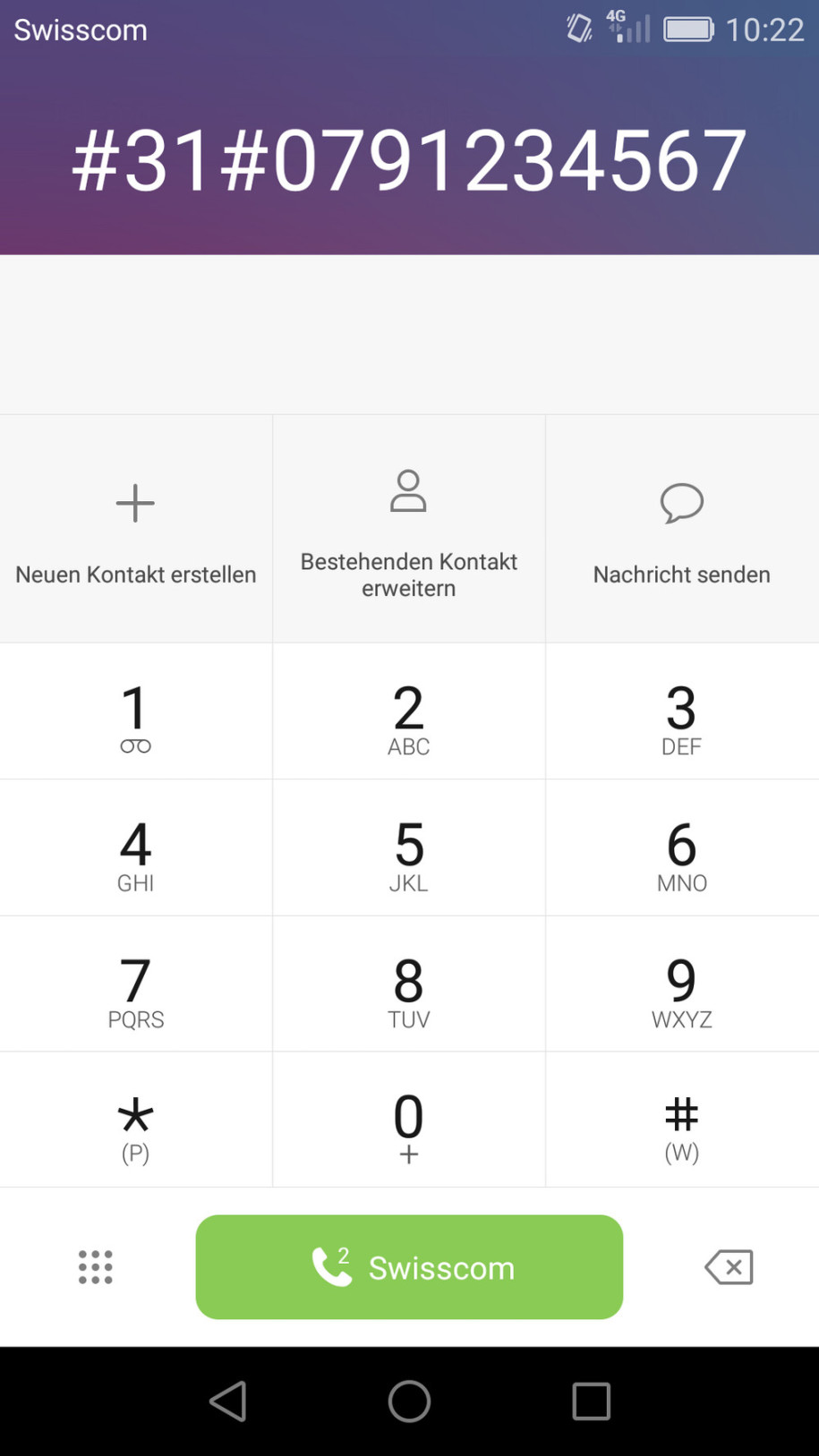Dial digit 1 voicemail key
This screenshot has width=819, height=1456.
(x=136, y=711)
